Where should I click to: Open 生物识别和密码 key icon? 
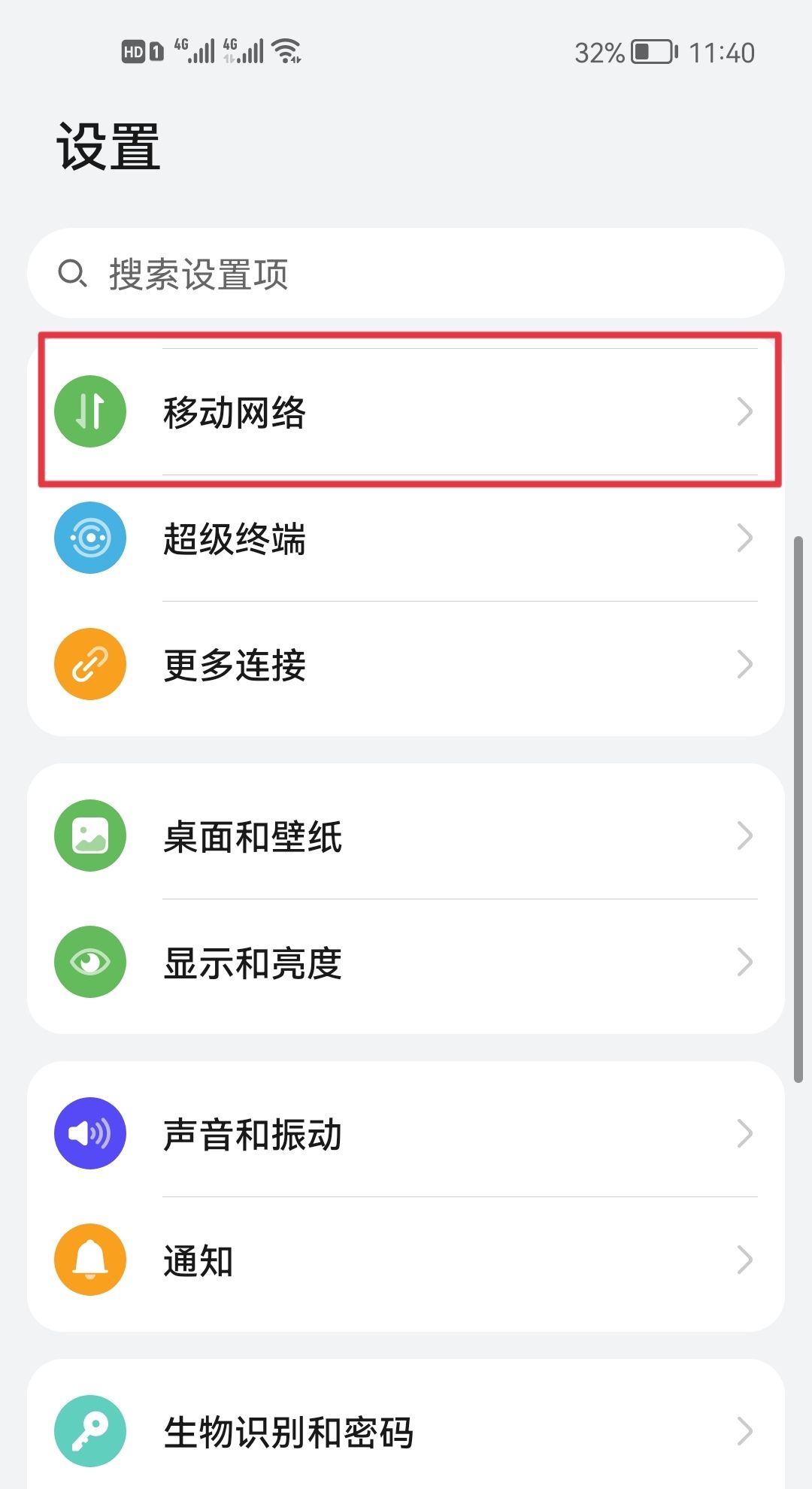pos(89,1431)
